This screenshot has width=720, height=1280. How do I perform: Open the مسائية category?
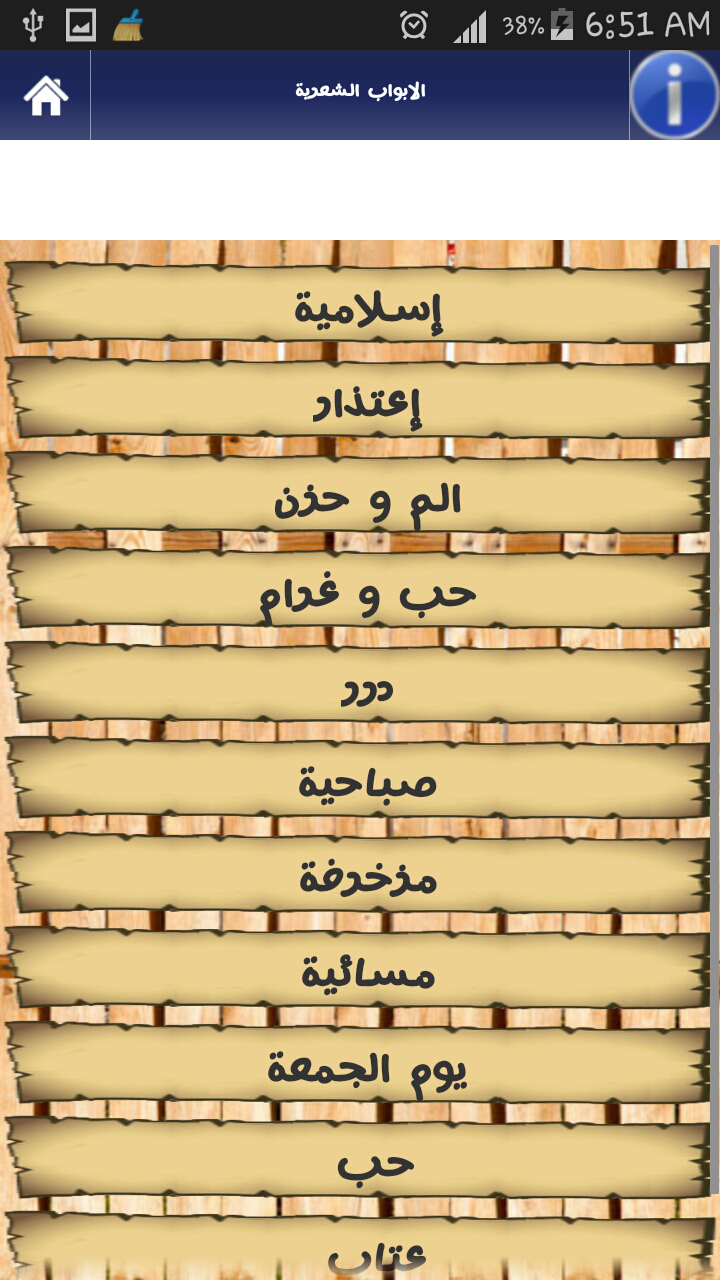360,972
